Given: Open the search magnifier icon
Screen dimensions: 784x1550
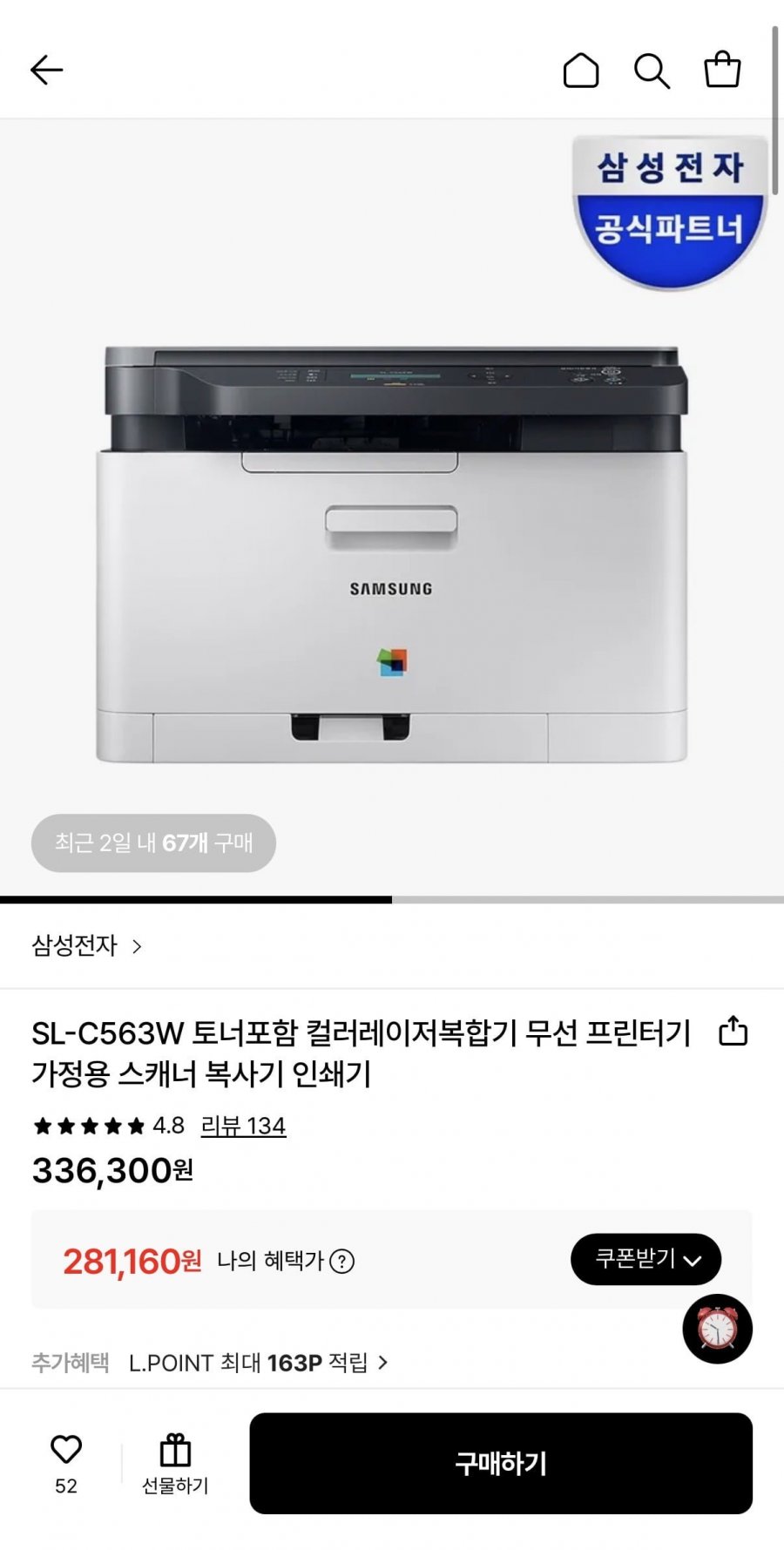Looking at the screenshot, I should [652, 71].
